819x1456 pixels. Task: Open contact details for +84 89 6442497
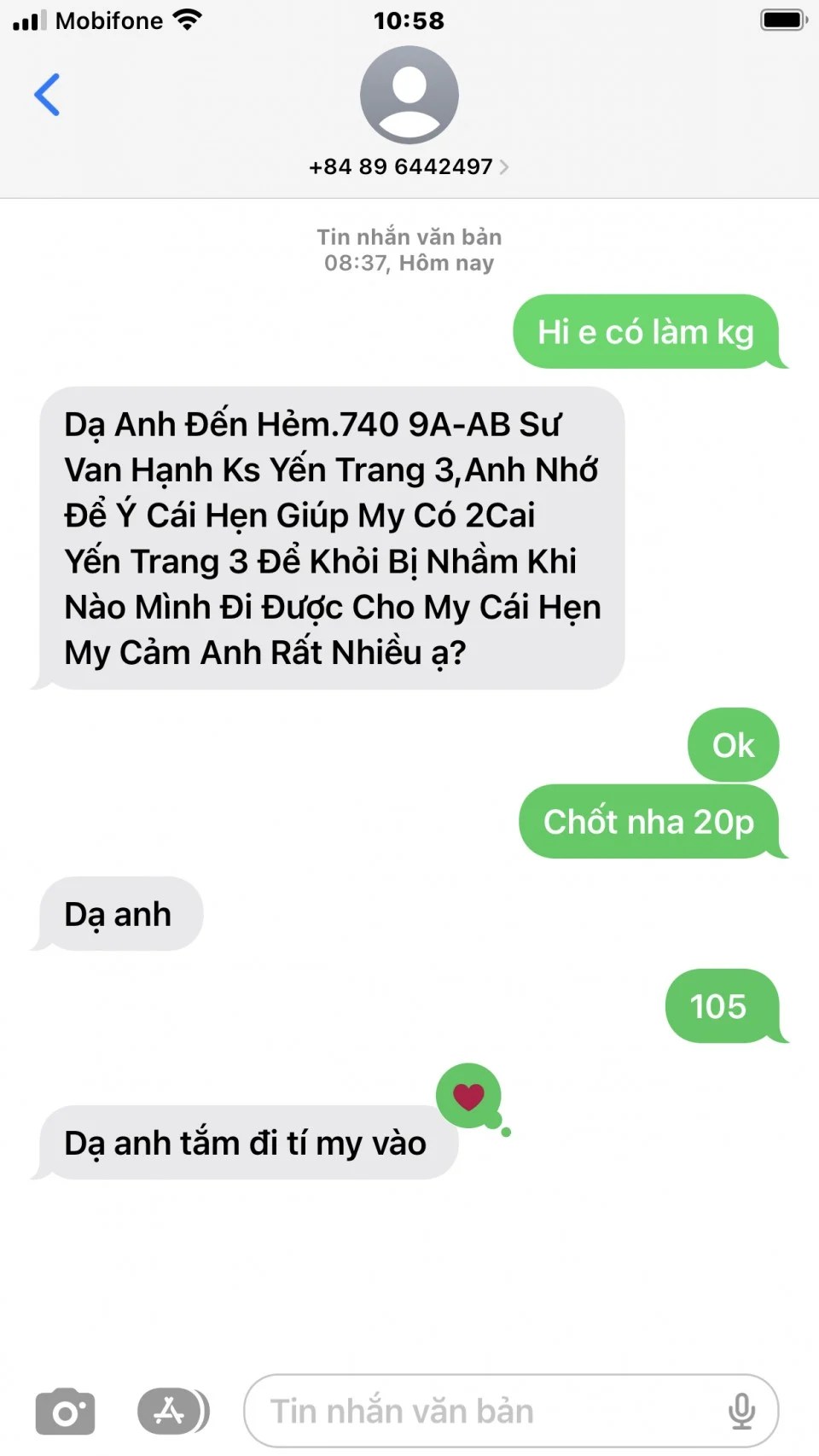pyautogui.click(x=409, y=166)
